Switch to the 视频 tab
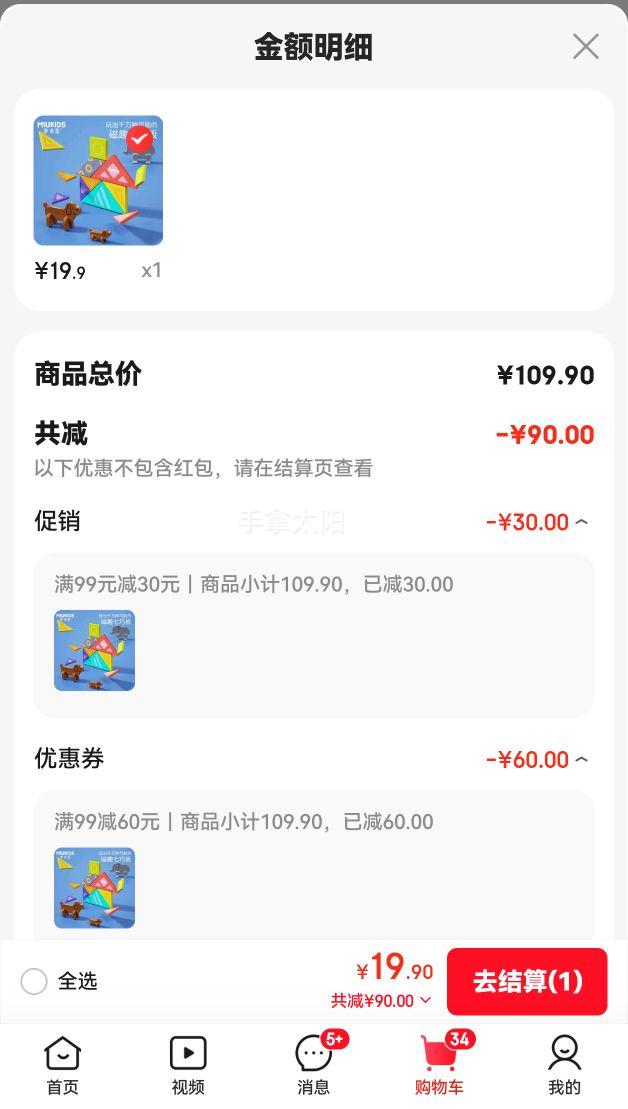 tap(188, 1066)
